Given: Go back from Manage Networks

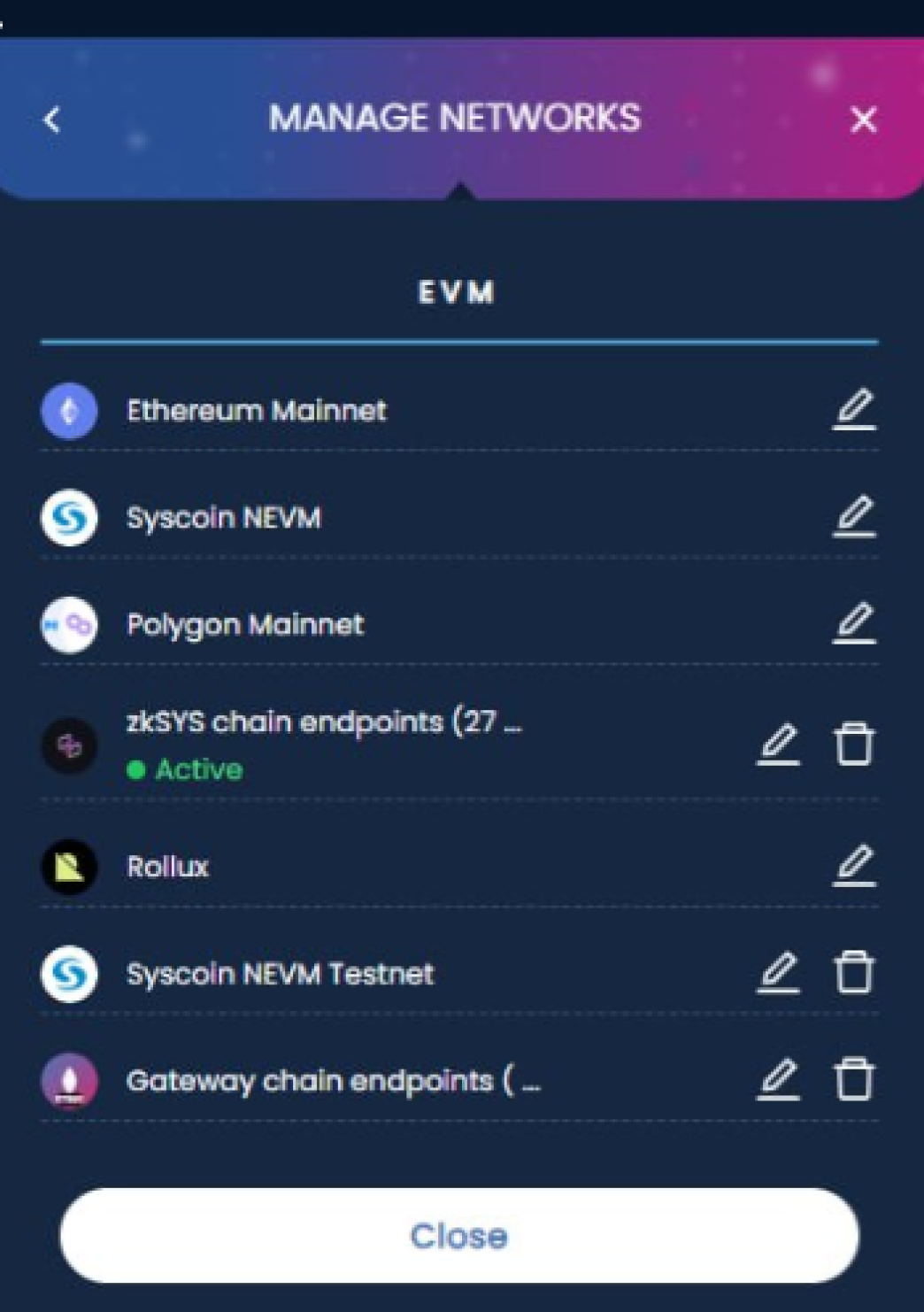Looking at the screenshot, I should pyautogui.click(x=52, y=120).
